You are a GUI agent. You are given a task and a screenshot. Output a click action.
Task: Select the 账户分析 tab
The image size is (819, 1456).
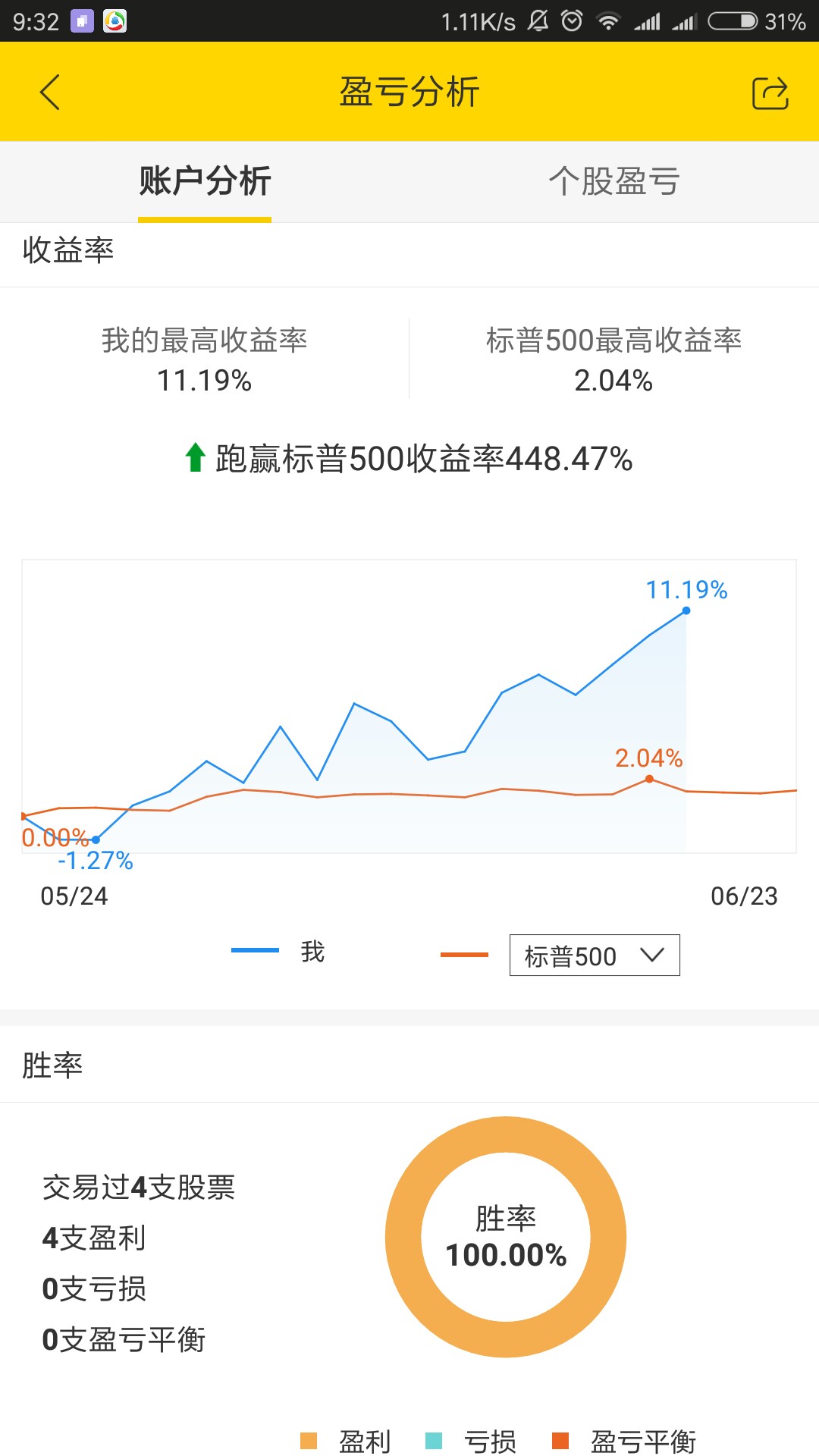coord(205,182)
